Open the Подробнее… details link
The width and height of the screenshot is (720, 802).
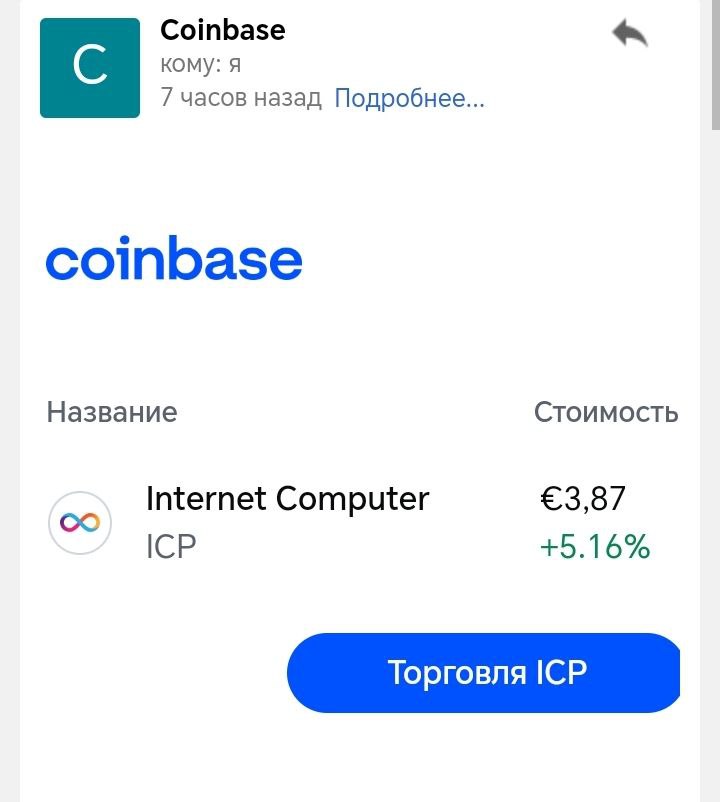click(x=409, y=98)
